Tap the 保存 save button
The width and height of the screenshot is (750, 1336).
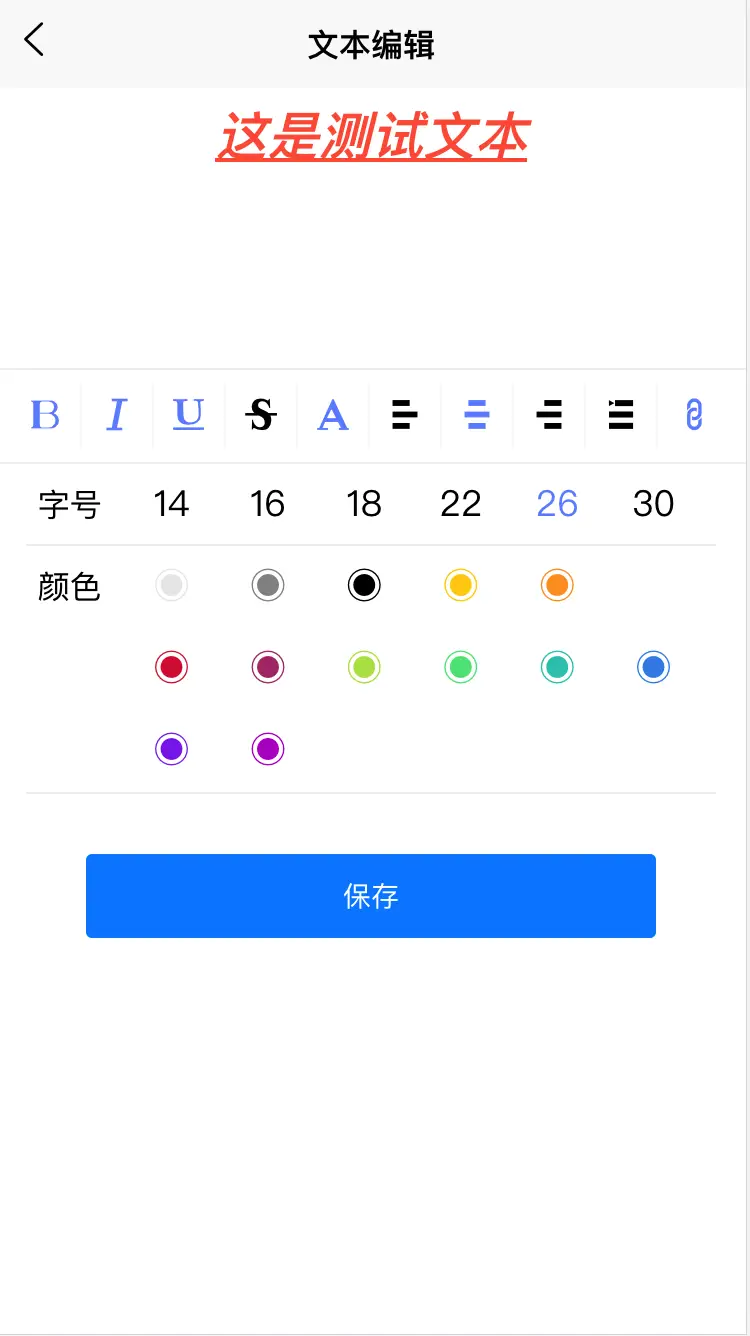click(371, 896)
